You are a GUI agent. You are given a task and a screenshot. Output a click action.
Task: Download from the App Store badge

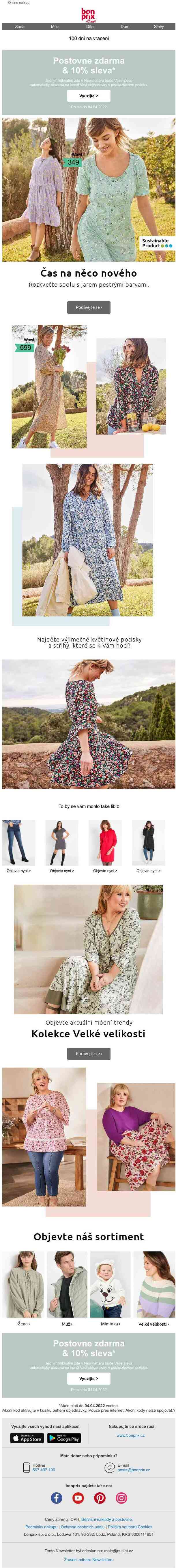tap(27, 1438)
